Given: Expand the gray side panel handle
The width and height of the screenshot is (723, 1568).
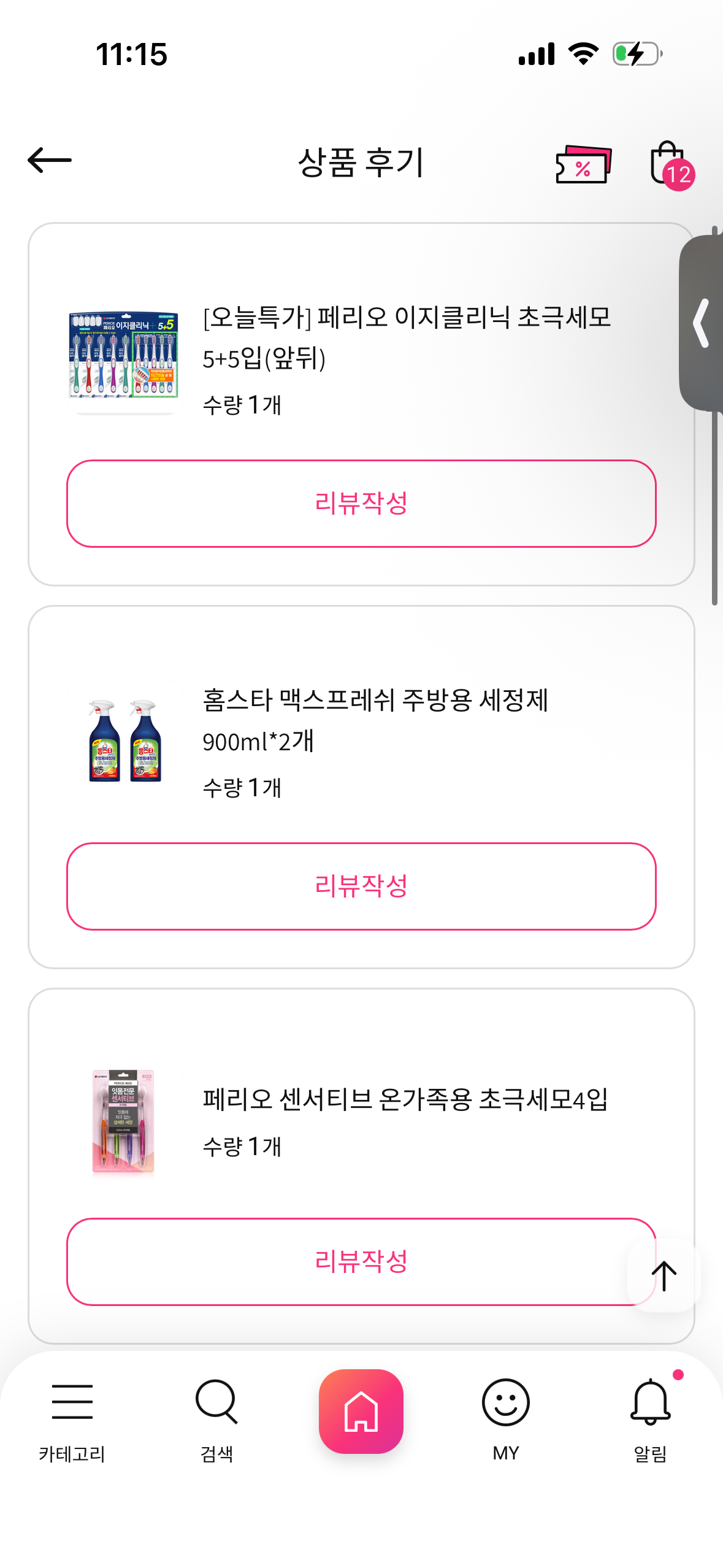Looking at the screenshot, I should pos(702,323).
